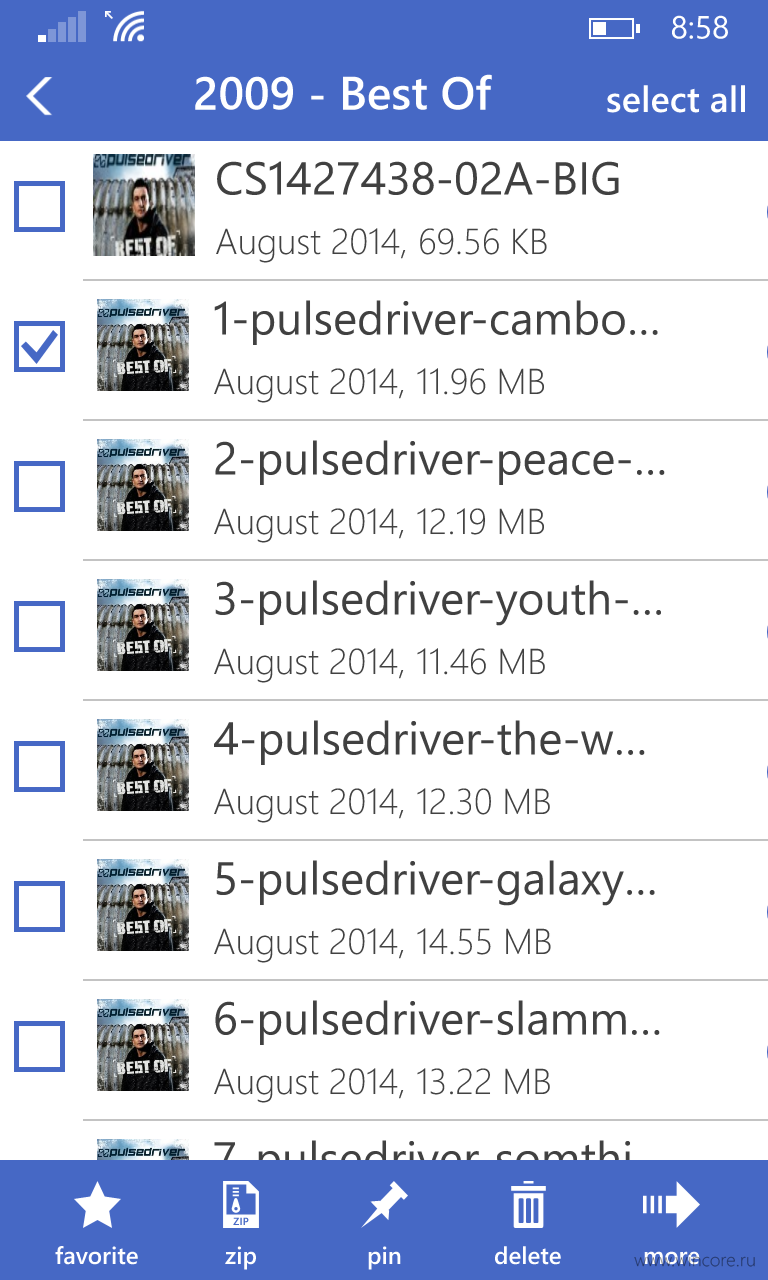Viewport: 768px width, 1280px height.
Task: Show more actions in toolbar
Action: (671, 1222)
